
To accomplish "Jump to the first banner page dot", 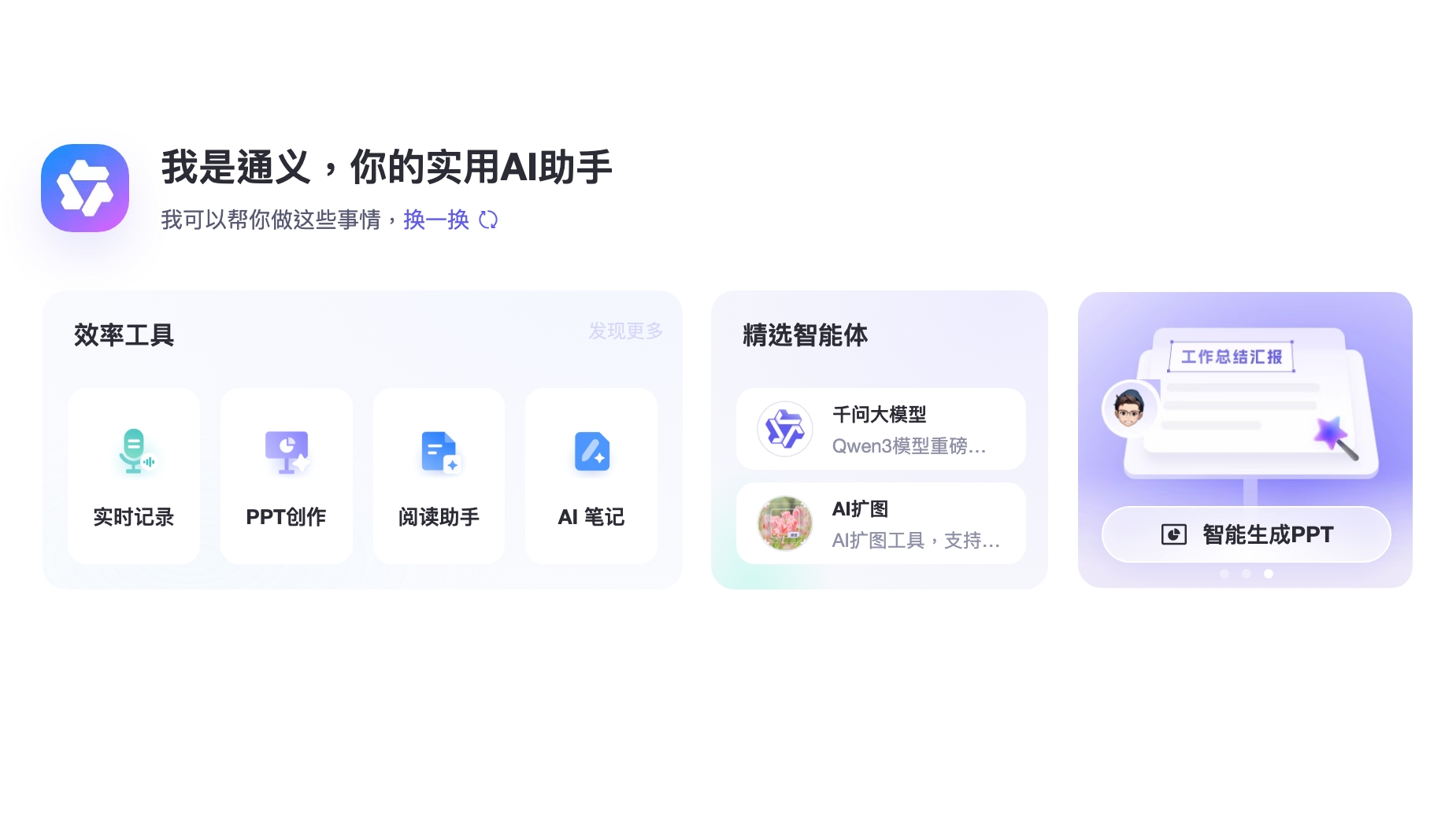I will pyautogui.click(x=1224, y=574).
